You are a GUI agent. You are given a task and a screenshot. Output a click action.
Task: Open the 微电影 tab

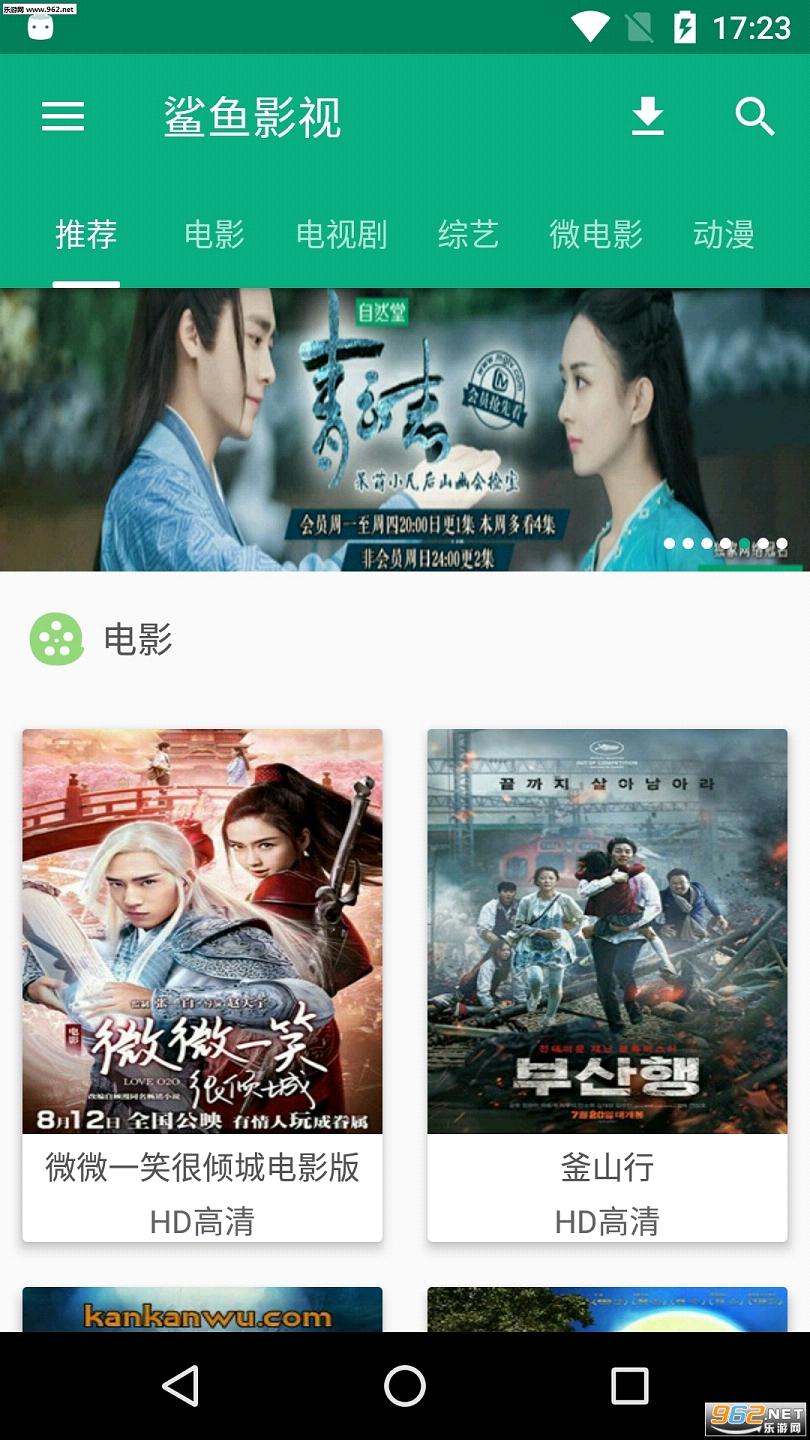(x=596, y=235)
